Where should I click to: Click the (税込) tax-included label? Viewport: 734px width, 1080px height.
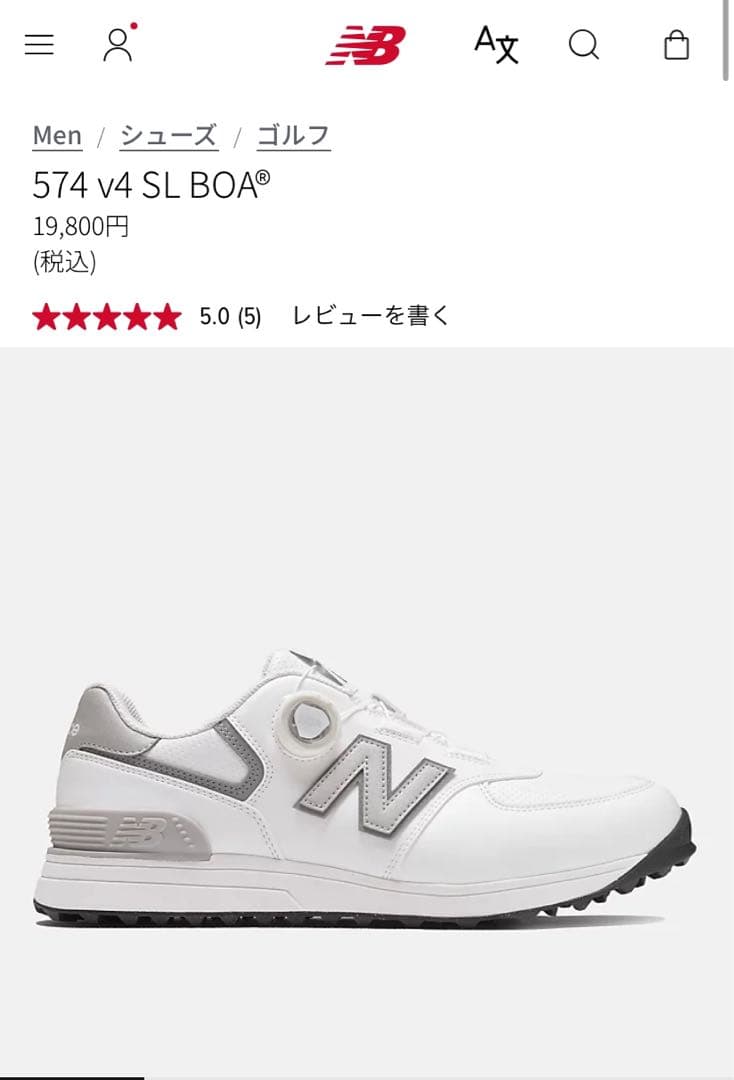point(63,262)
